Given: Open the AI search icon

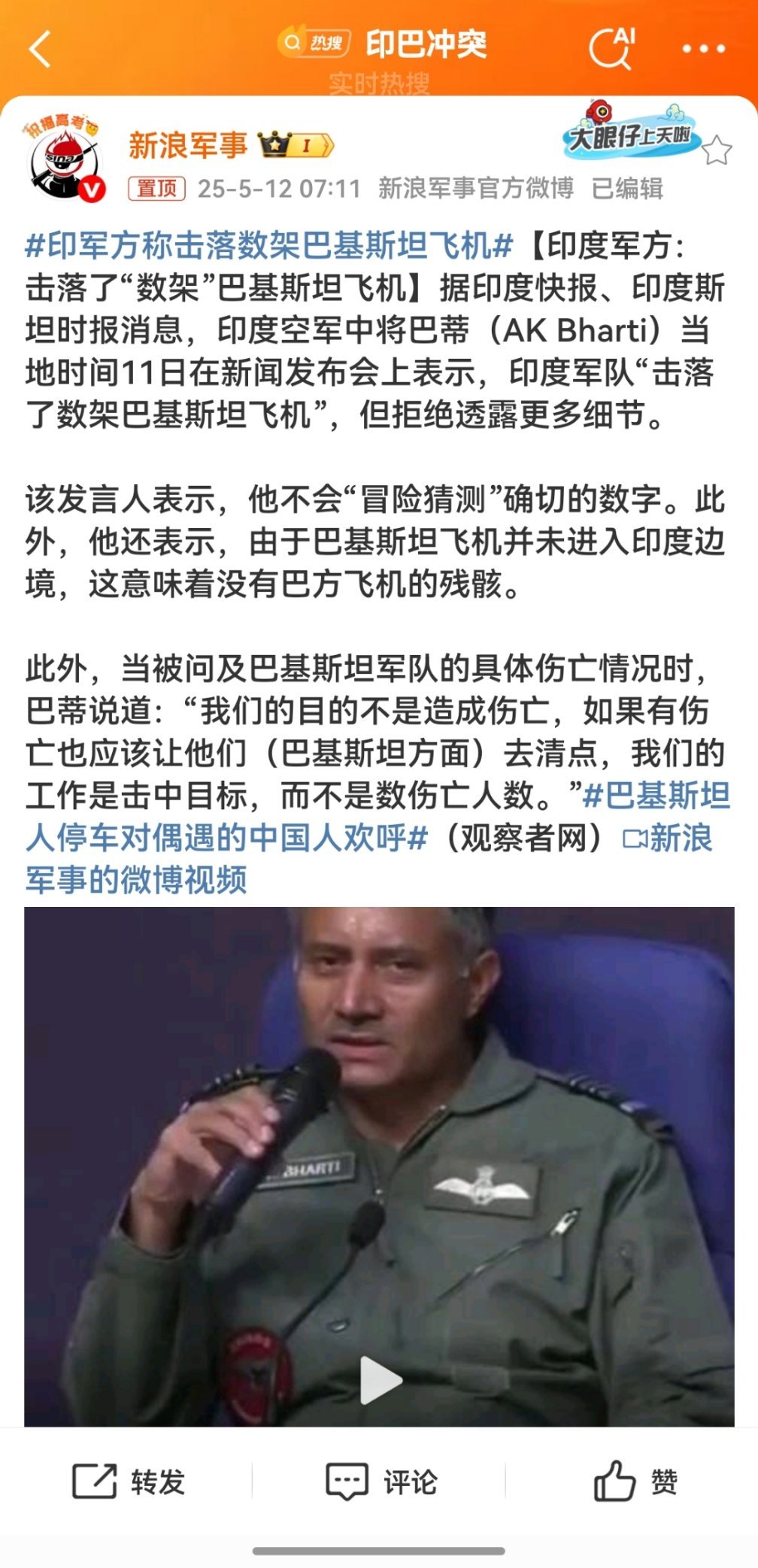Looking at the screenshot, I should (x=612, y=48).
